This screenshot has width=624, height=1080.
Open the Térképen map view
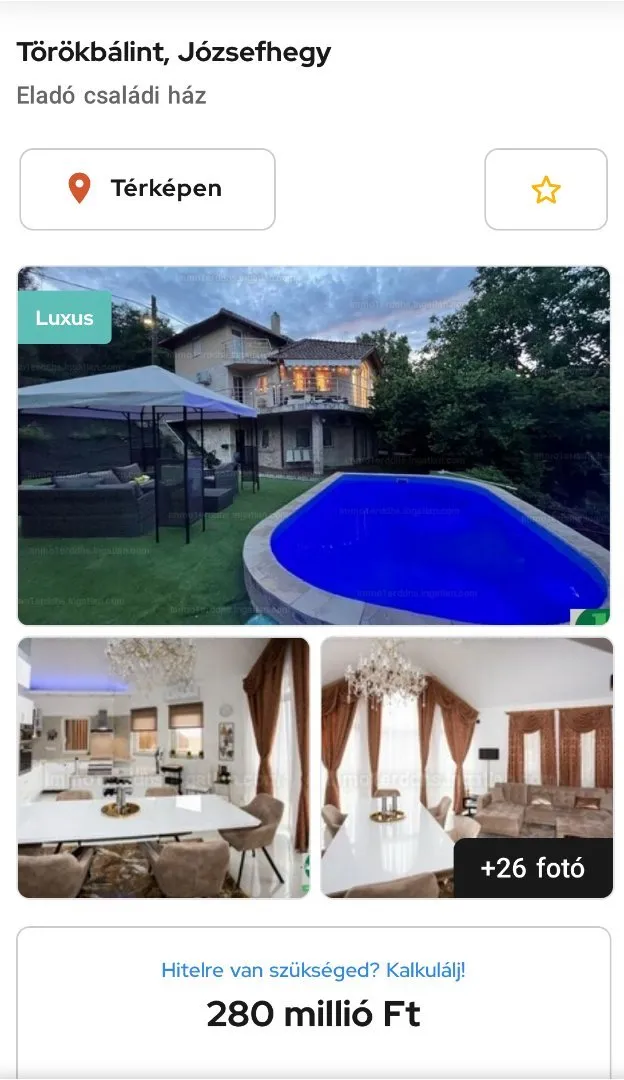point(147,189)
